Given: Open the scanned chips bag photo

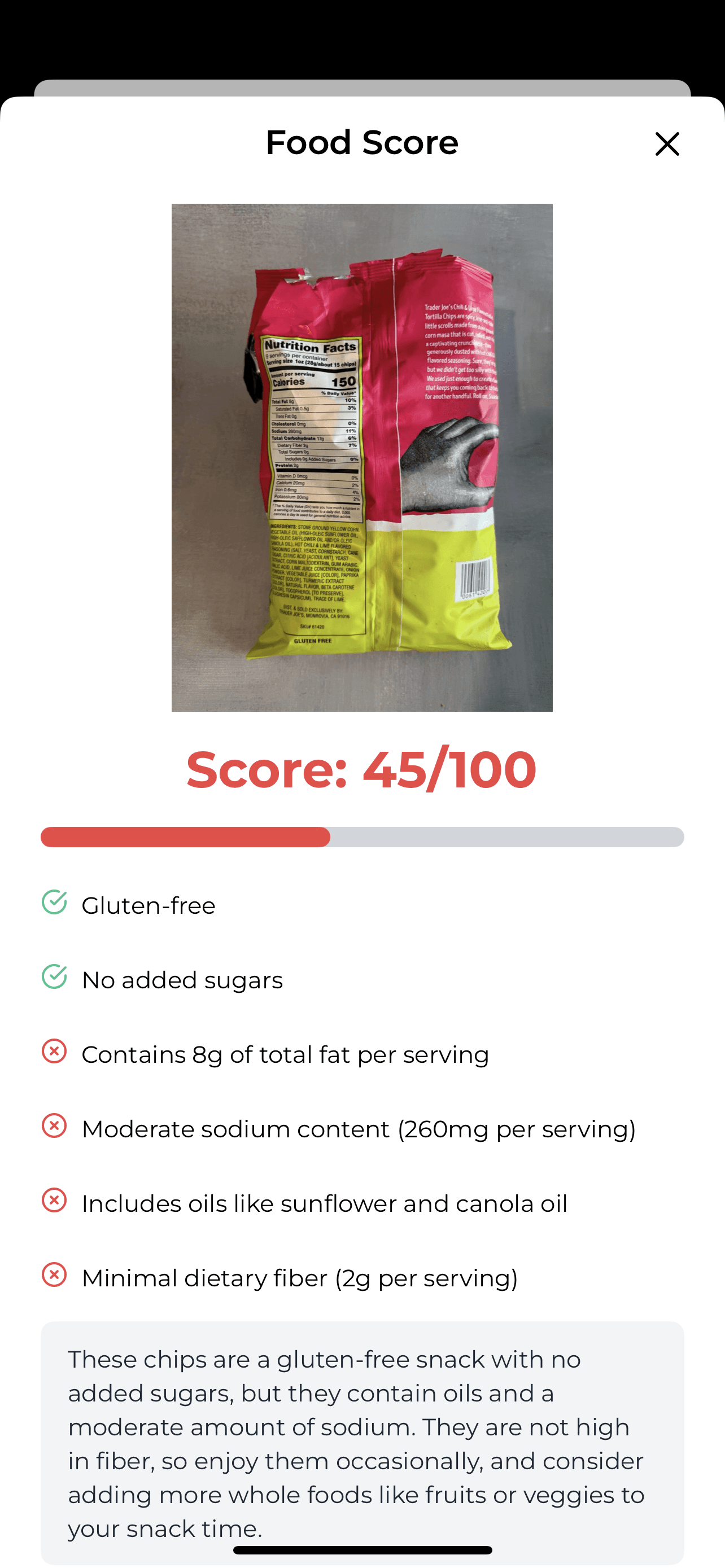Looking at the screenshot, I should click(x=362, y=458).
